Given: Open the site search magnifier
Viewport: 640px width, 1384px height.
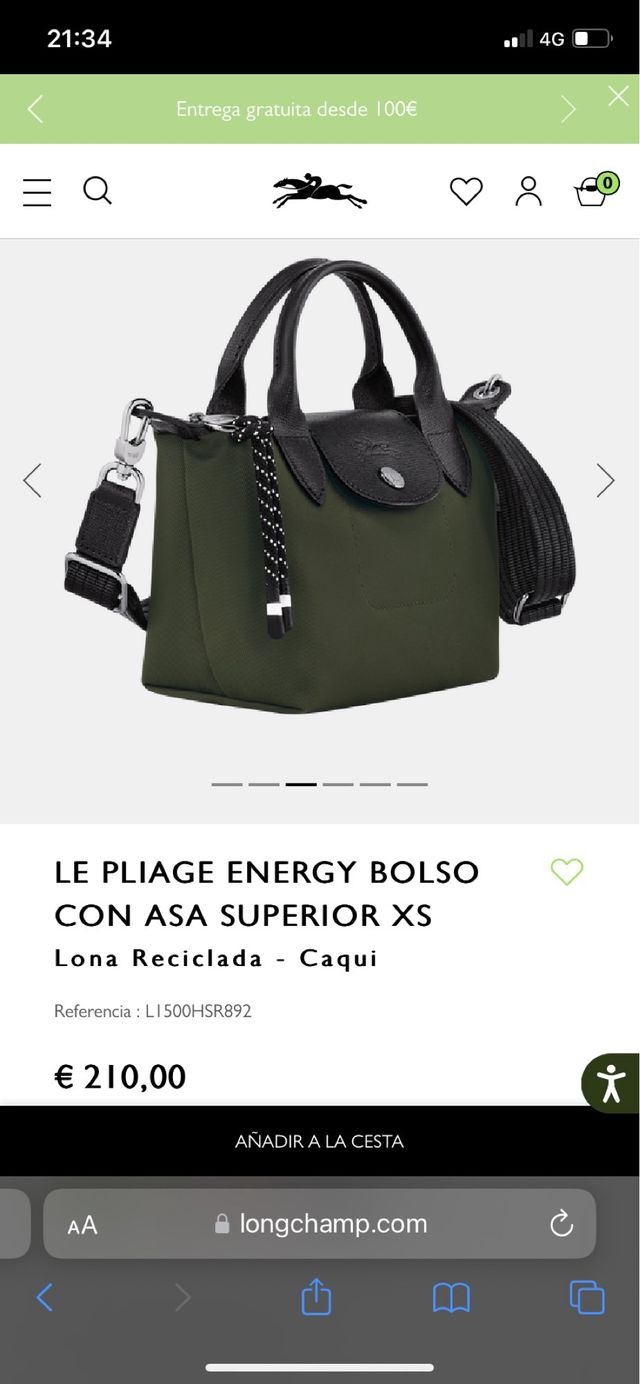Looking at the screenshot, I should 97,190.
